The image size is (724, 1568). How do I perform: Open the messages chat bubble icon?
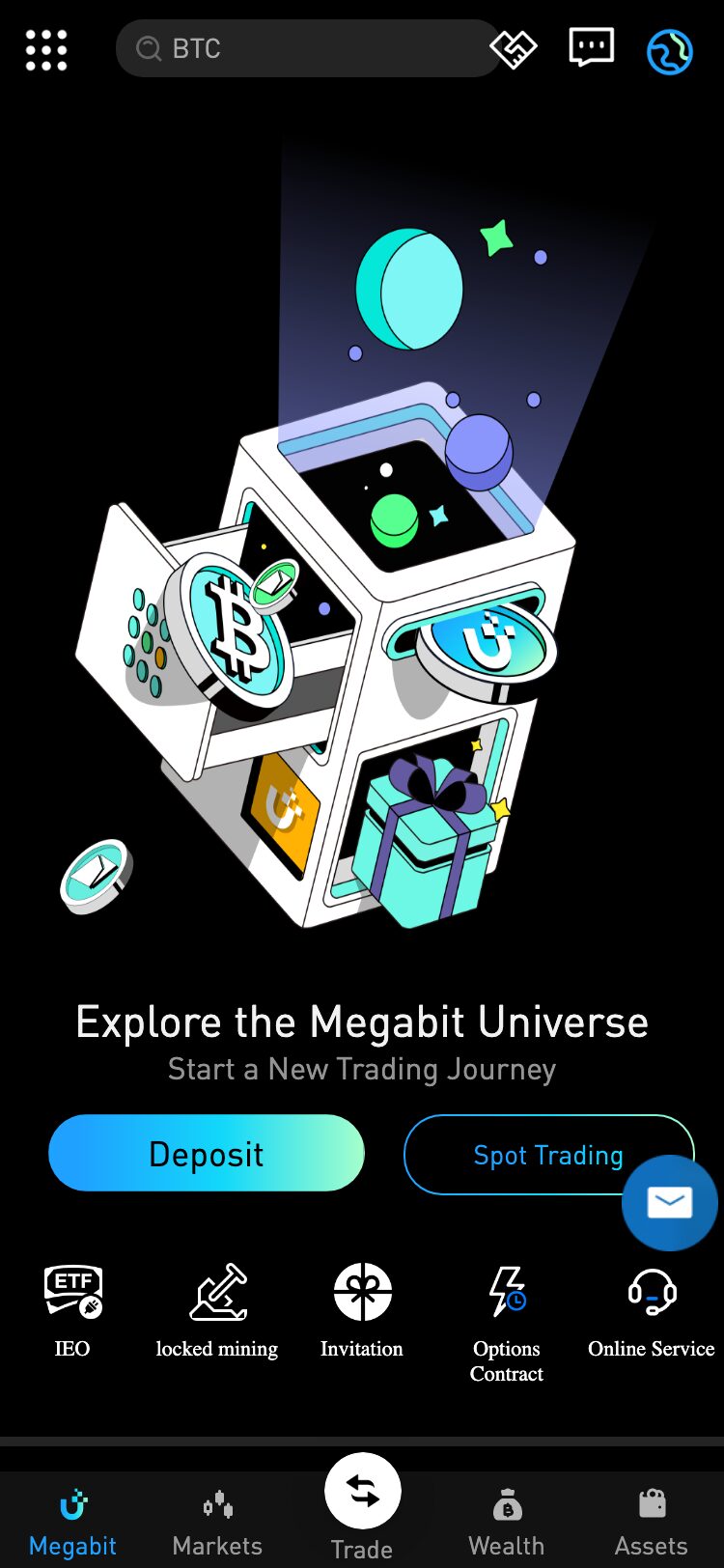(x=591, y=47)
